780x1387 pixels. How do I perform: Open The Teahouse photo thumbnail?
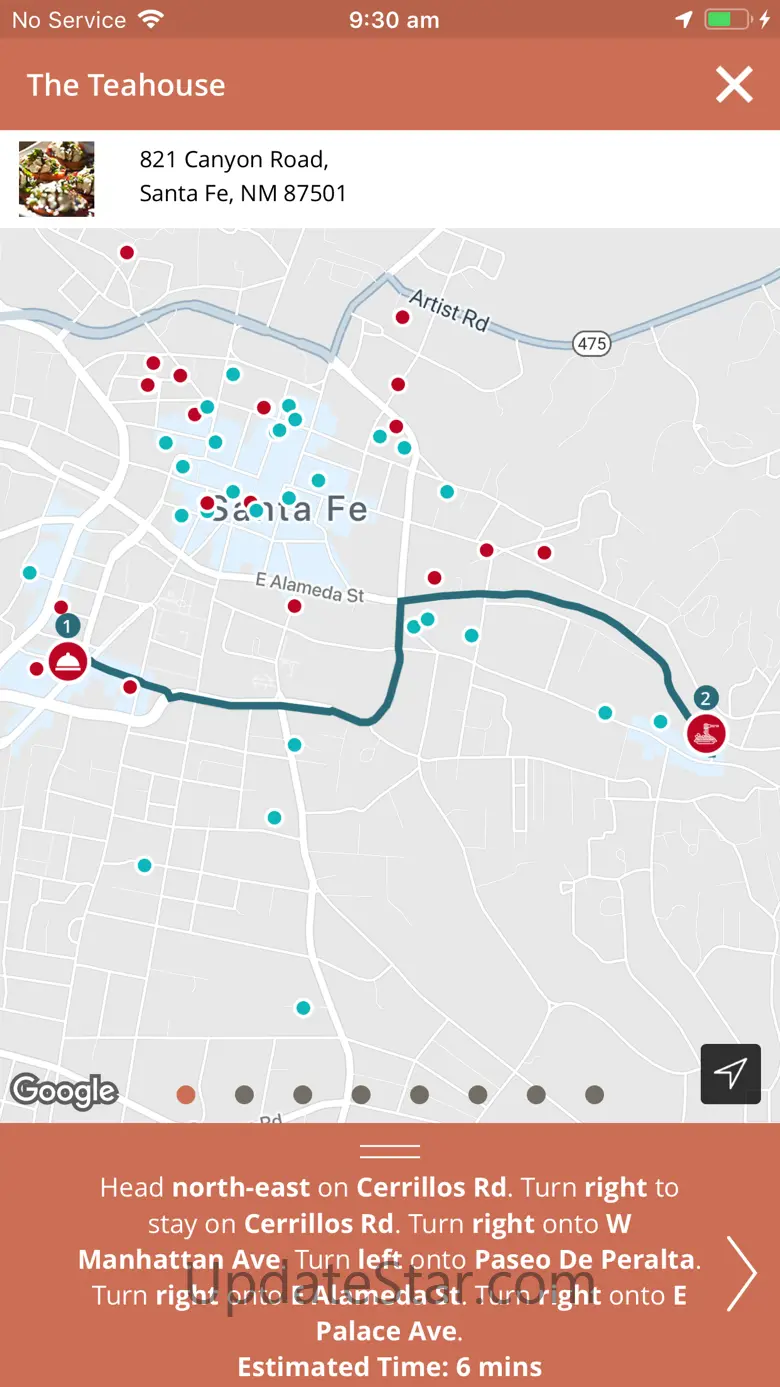click(57, 179)
